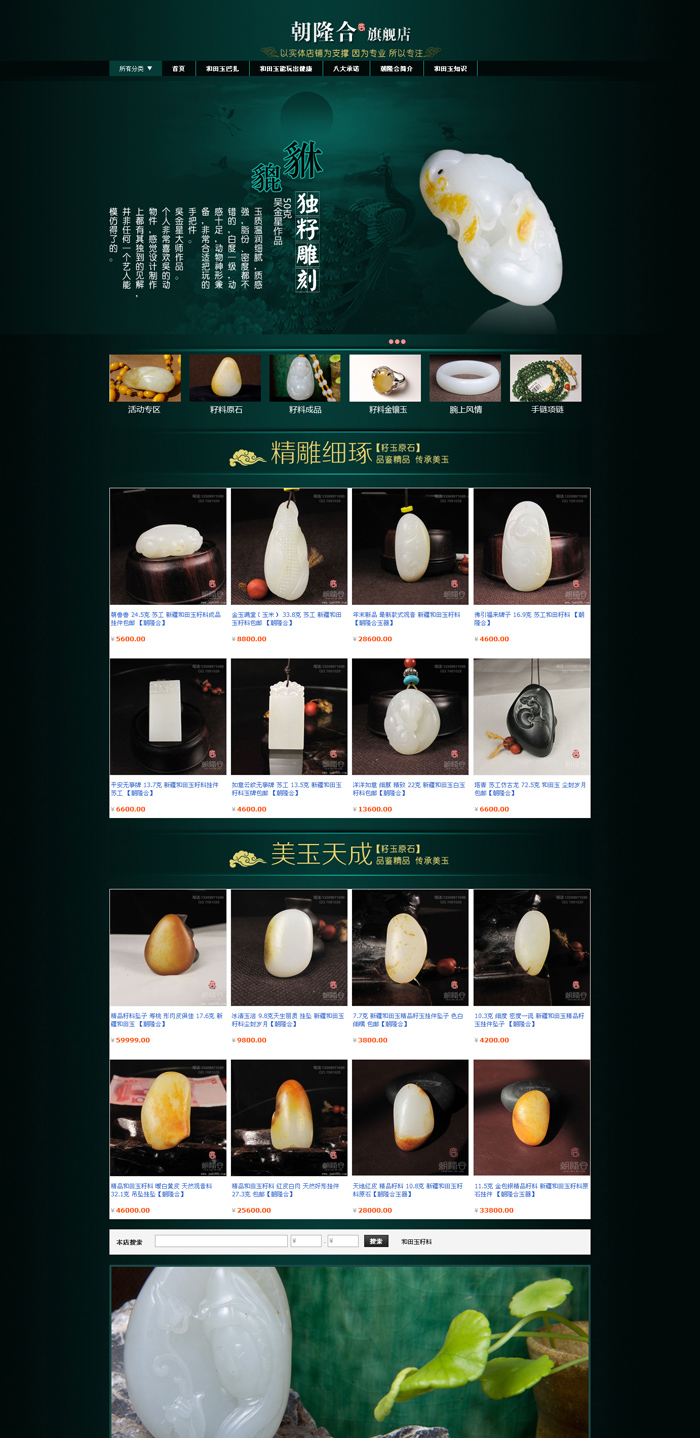Open the ¥33800.00 raw jade product
The image size is (700, 1438).
531,1118
